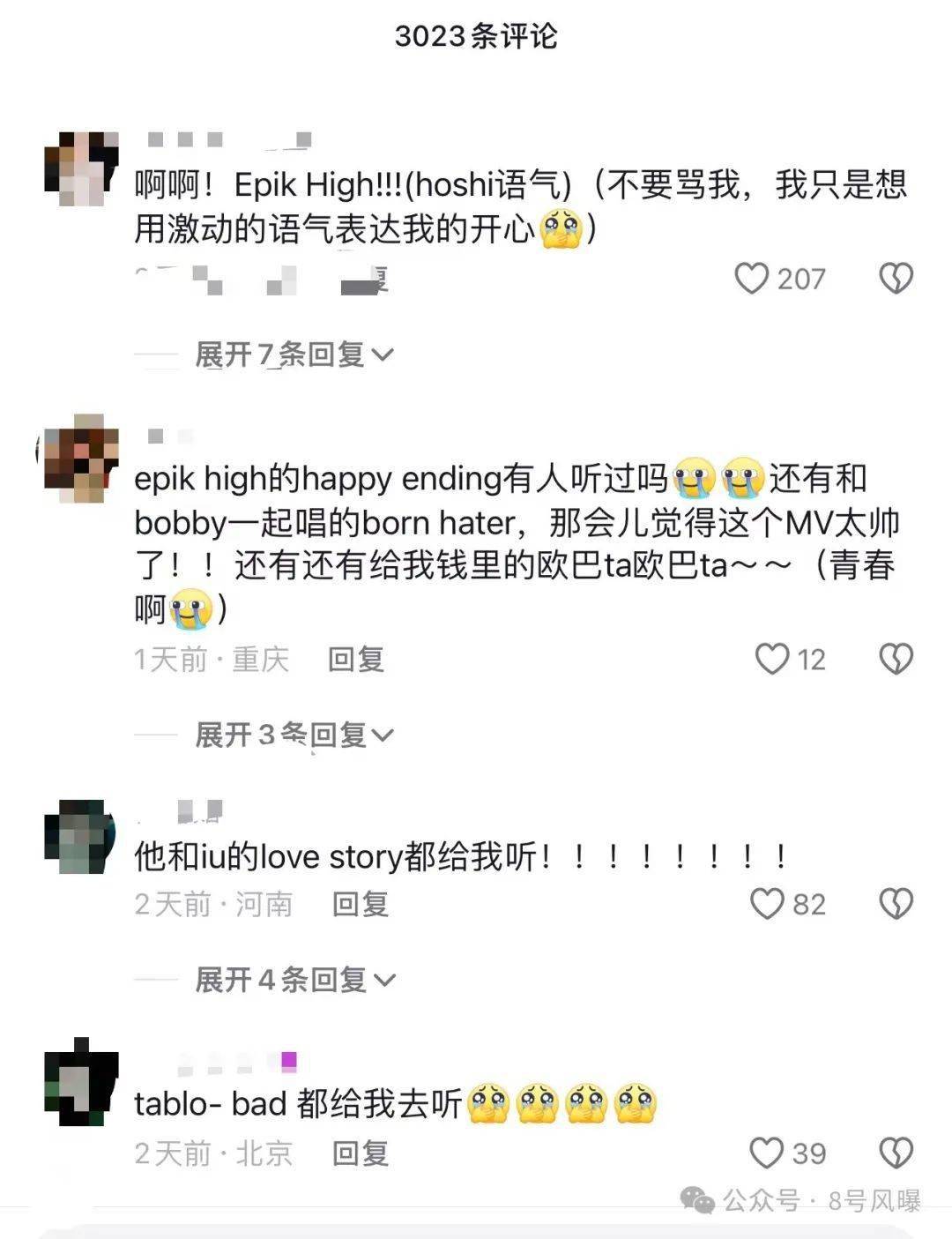Expand 7 replies under the first comment
Screen dimensions: 952x1239
[x=294, y=355]
